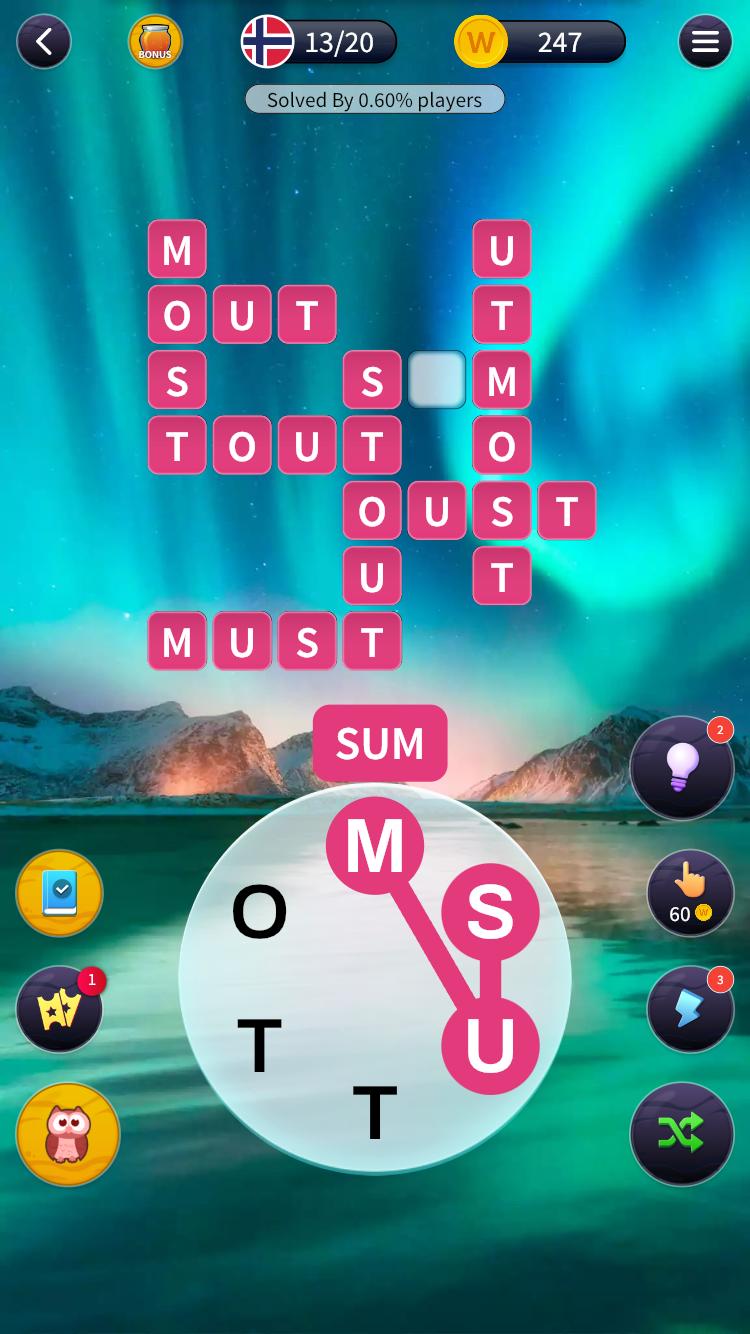Tap the owl button
Screen dimensions: 750x1334
pyautogui.click(x=68, y=1134)
